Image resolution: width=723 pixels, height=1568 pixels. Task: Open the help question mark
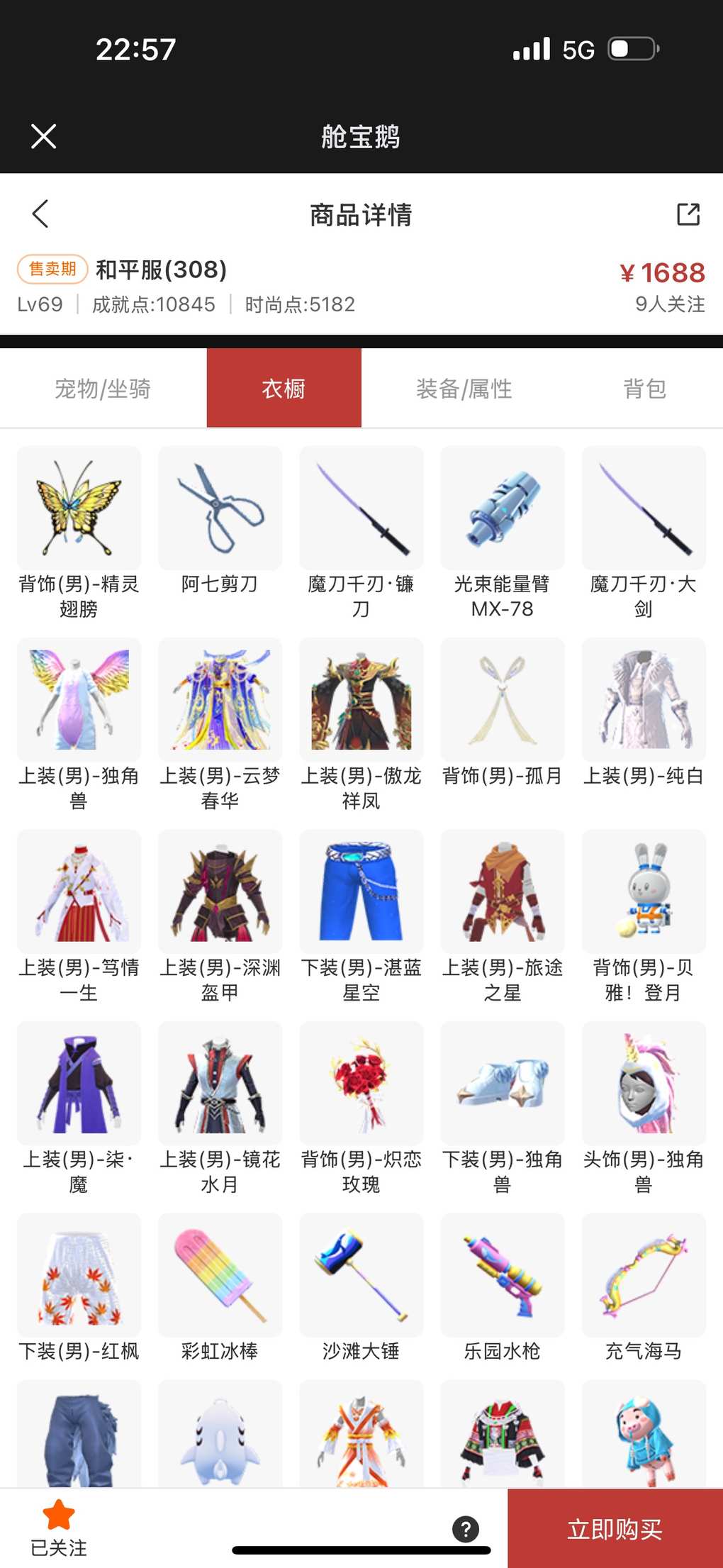click(x=466, y=1529)
